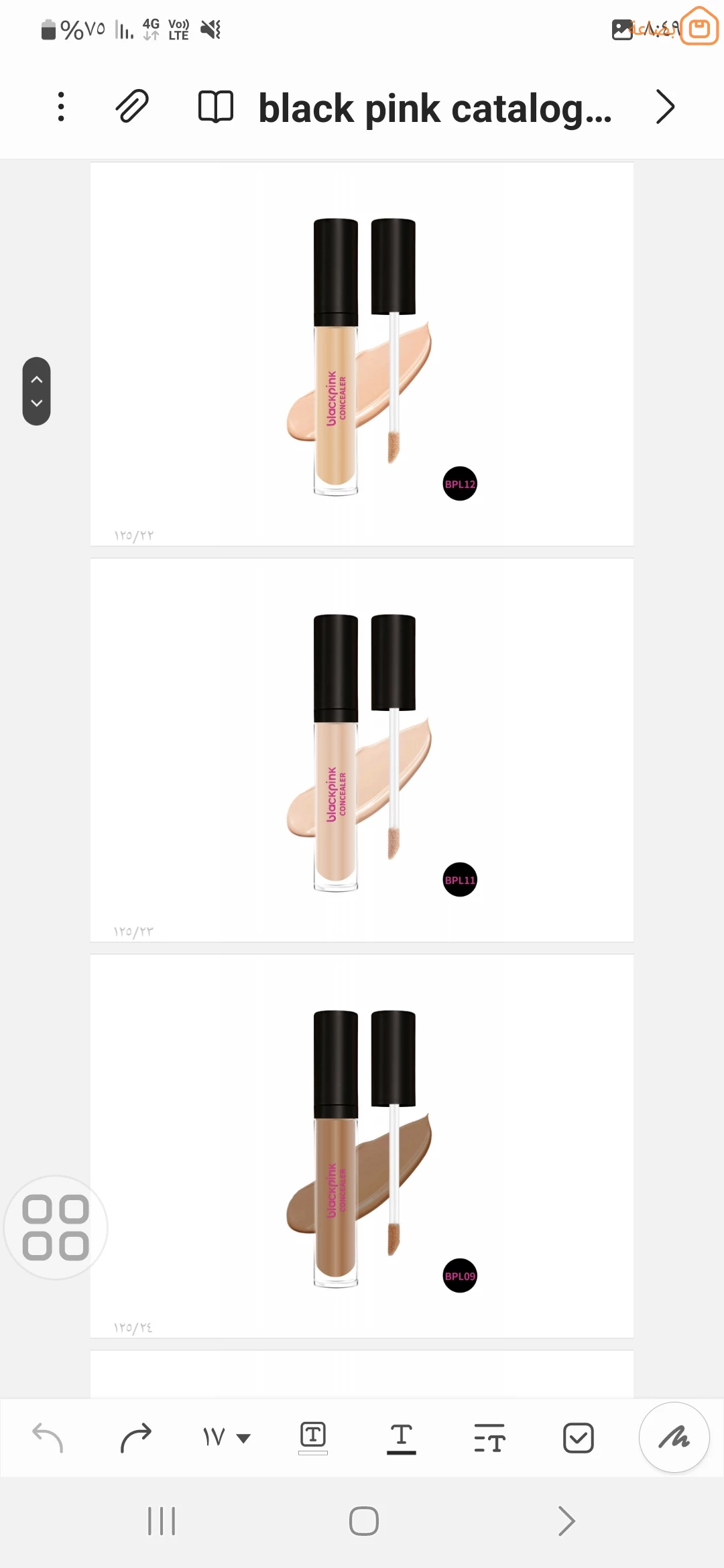Insert a checkbox item
Screen dimensions: 724x1568
(578, 1438)
